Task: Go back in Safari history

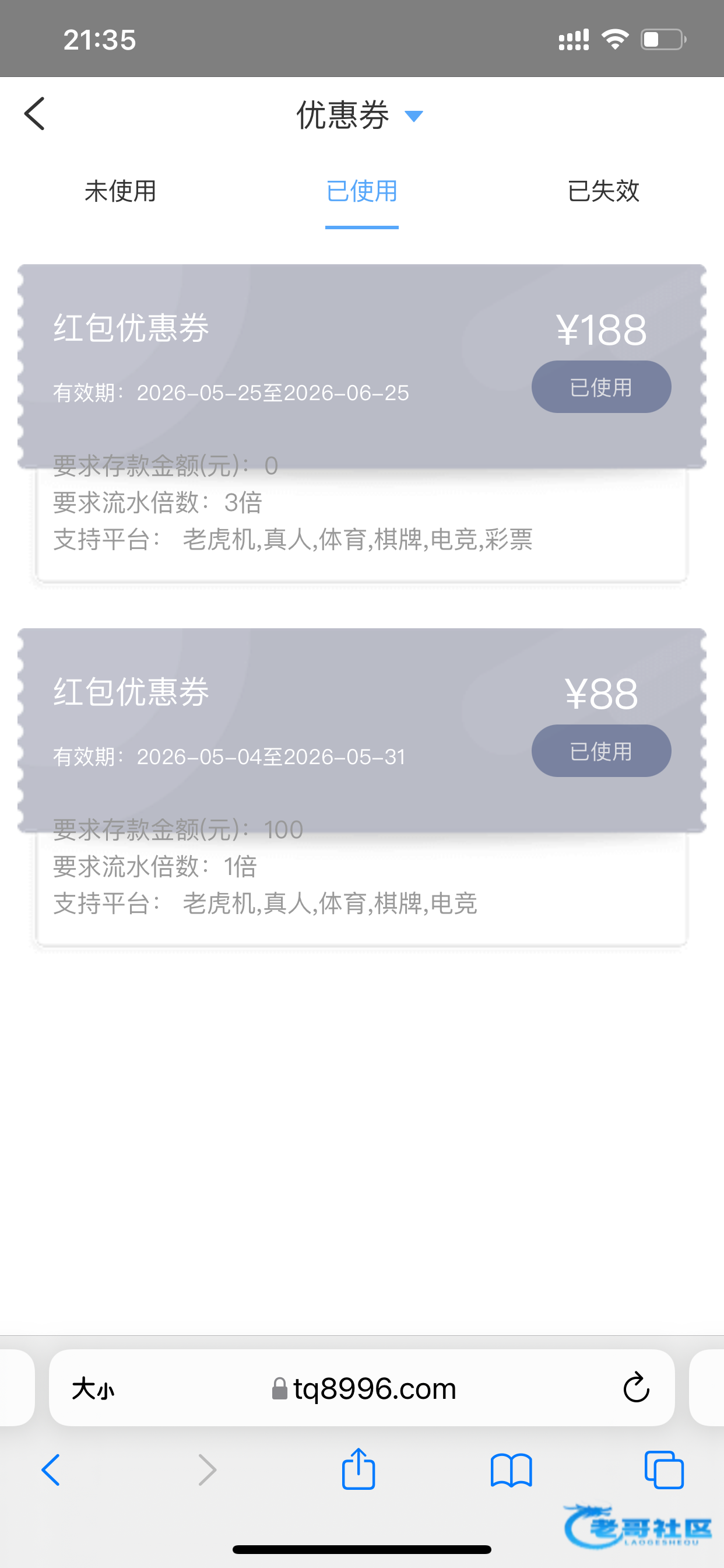Action: (x=51, y=1471)
